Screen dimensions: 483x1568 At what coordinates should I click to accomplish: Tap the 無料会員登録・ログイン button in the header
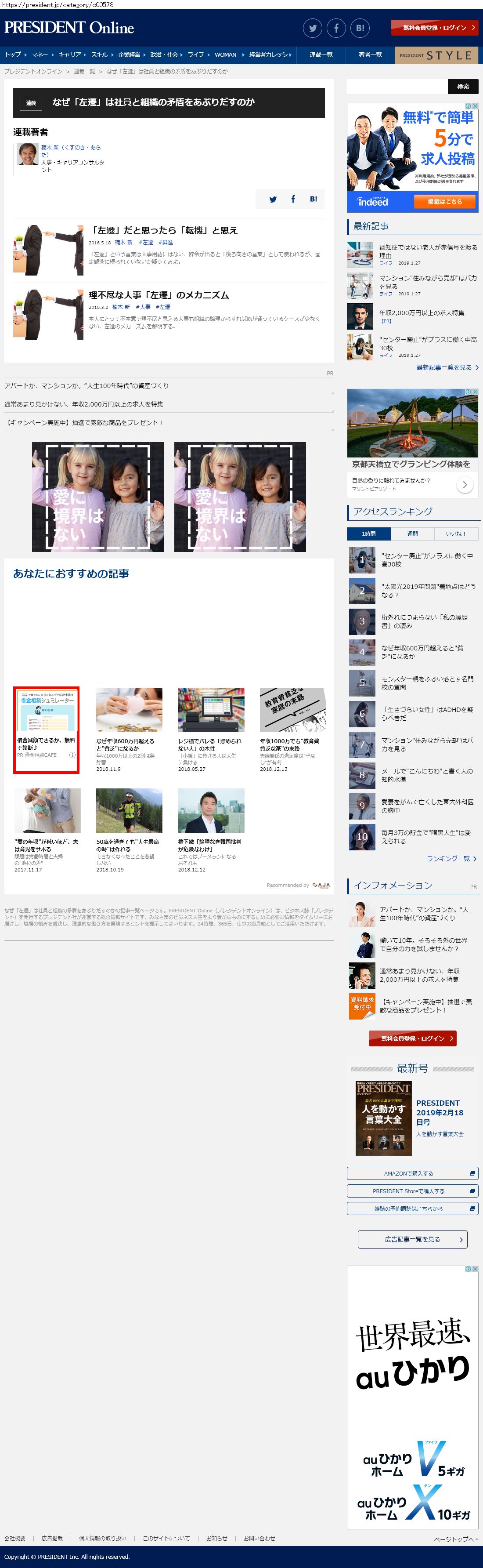pos(434,28)
